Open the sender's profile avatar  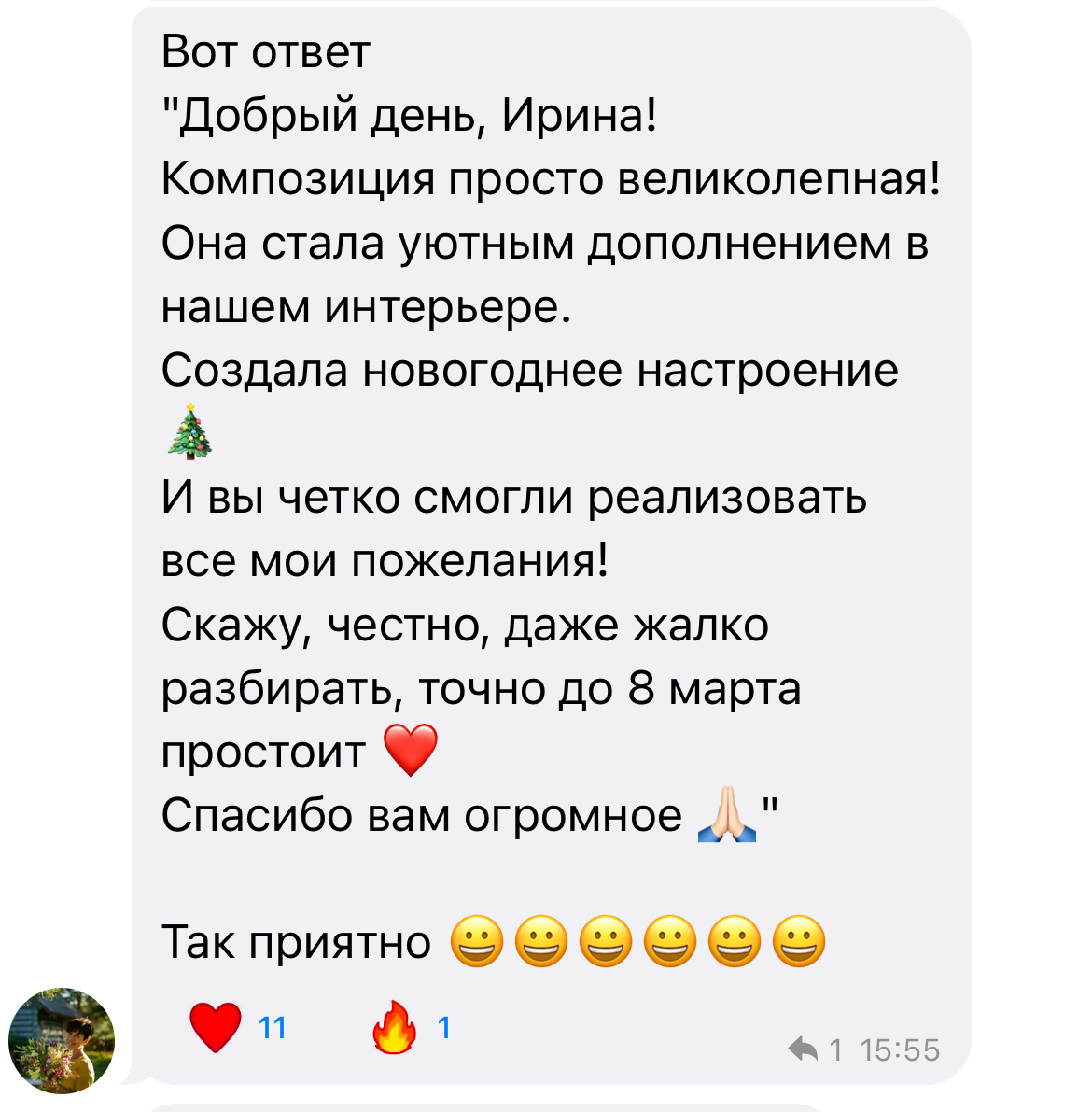(x=62, y=1040)
